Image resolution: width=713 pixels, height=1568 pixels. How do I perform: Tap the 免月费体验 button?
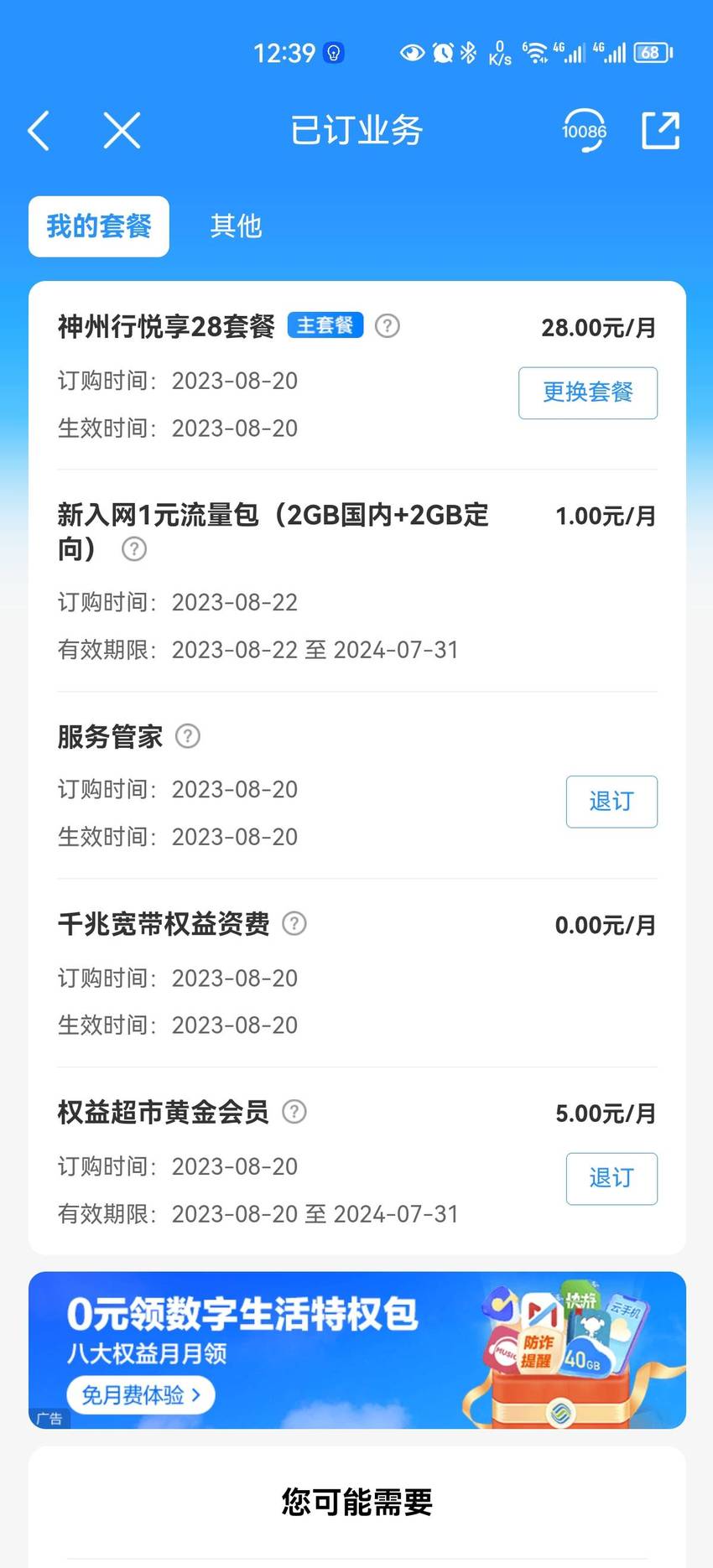(140, 1395)
